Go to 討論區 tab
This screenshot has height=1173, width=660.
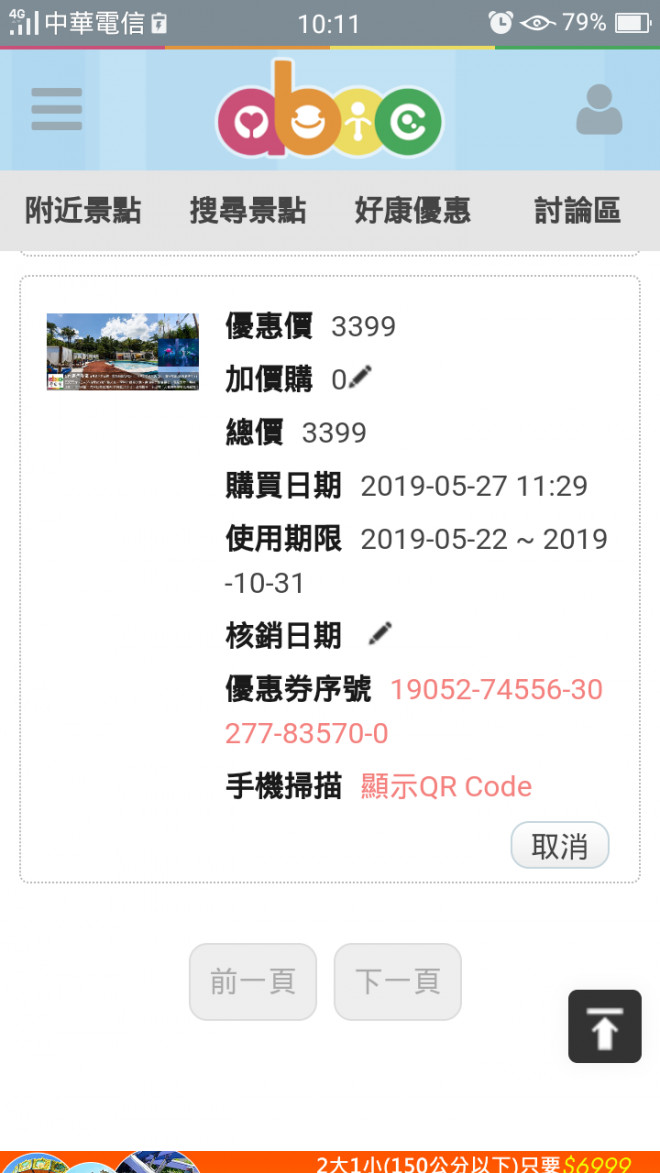pyautogui.click(x=577, y=211)
